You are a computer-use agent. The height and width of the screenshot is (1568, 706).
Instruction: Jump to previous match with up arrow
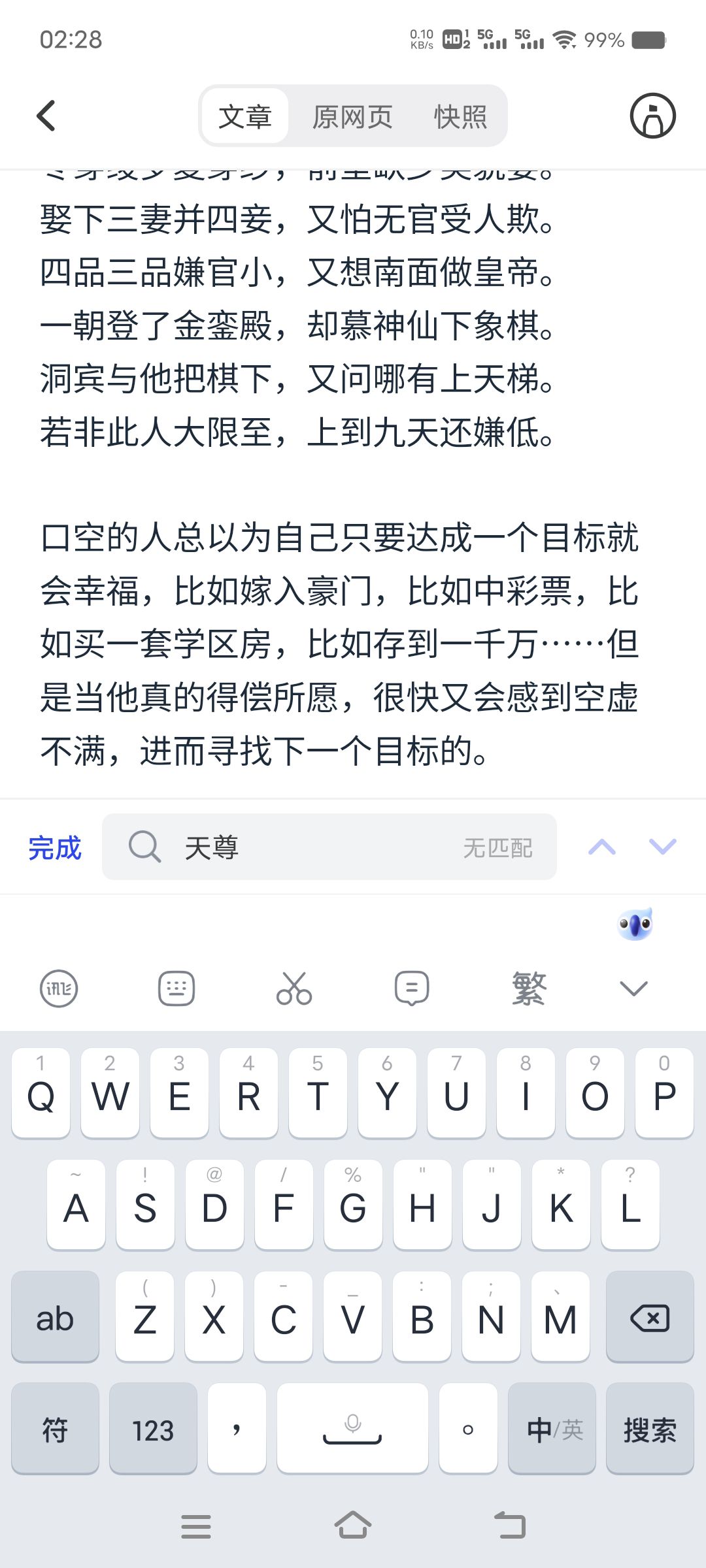602,847
